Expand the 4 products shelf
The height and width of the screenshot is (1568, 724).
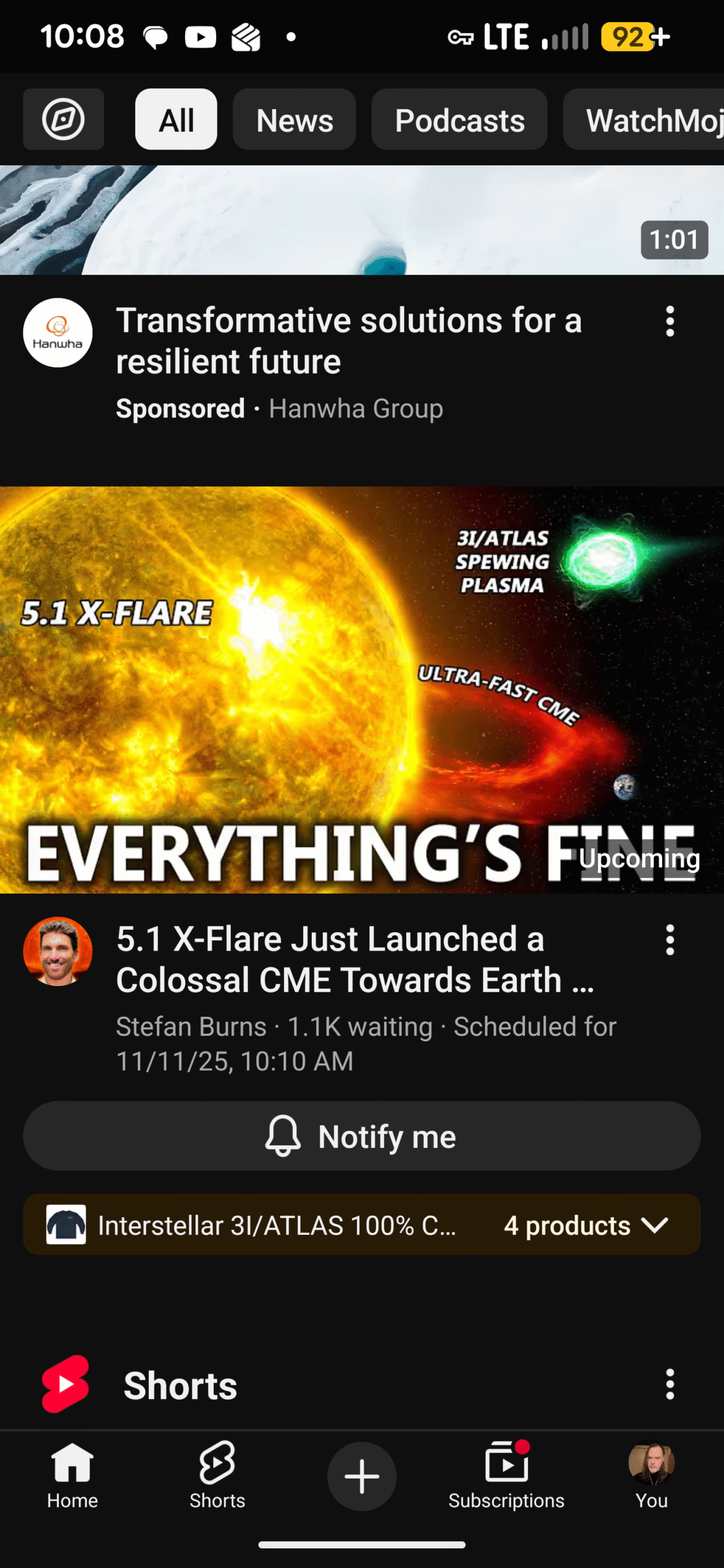click(654, 1226)
